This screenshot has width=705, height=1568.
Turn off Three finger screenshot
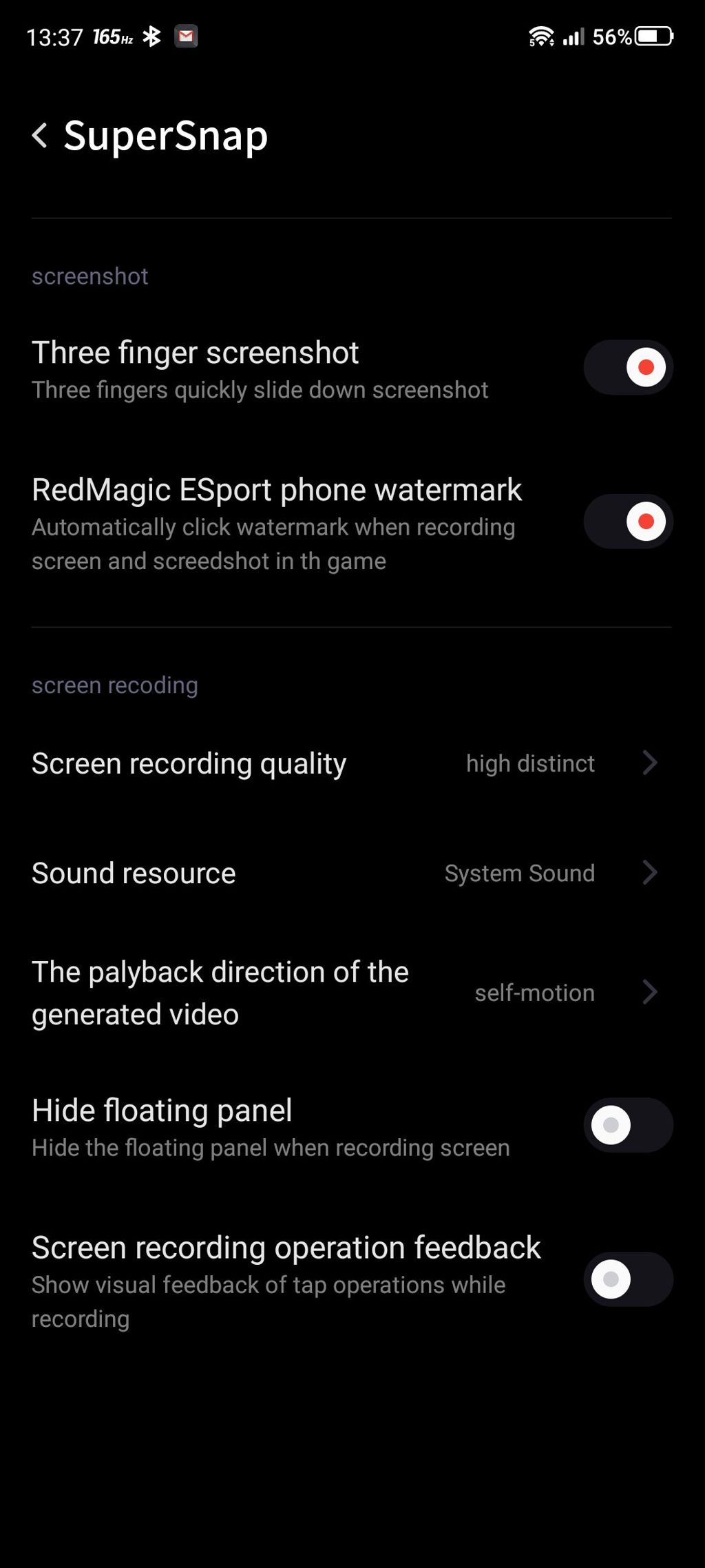pyautogui.click(x=628, y=367)
